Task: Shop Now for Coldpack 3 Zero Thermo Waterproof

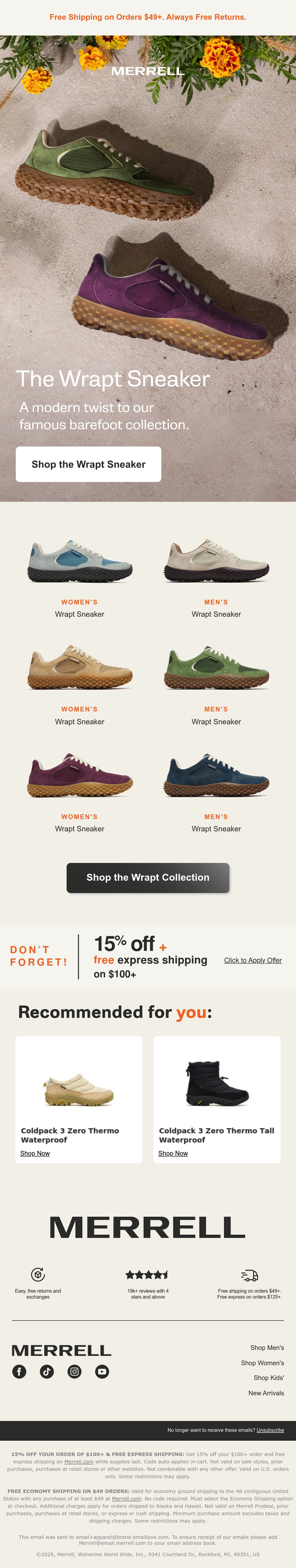Action: [35, 1153]
